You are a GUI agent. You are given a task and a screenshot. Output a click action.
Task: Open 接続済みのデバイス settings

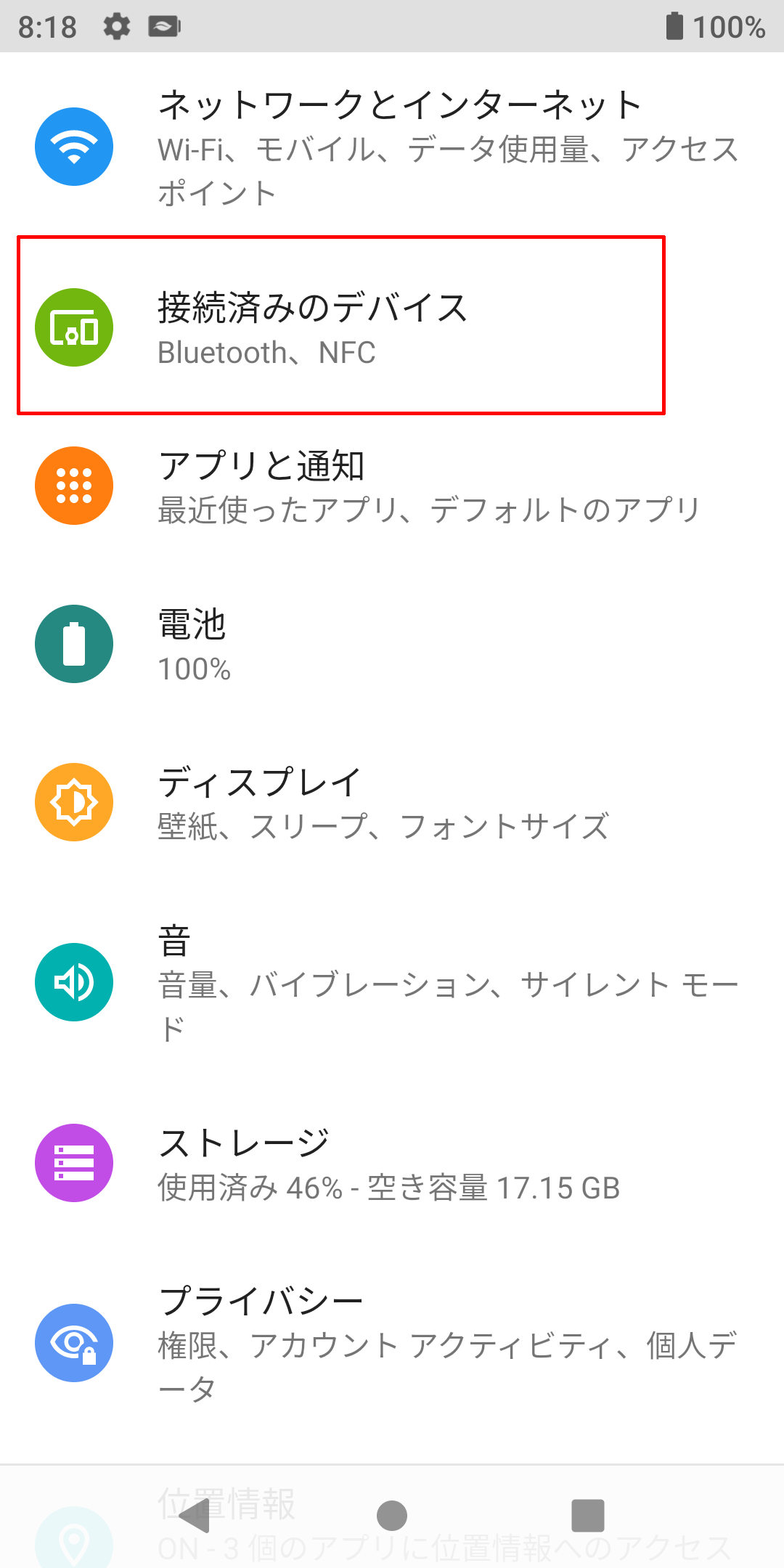pos(392,327)
